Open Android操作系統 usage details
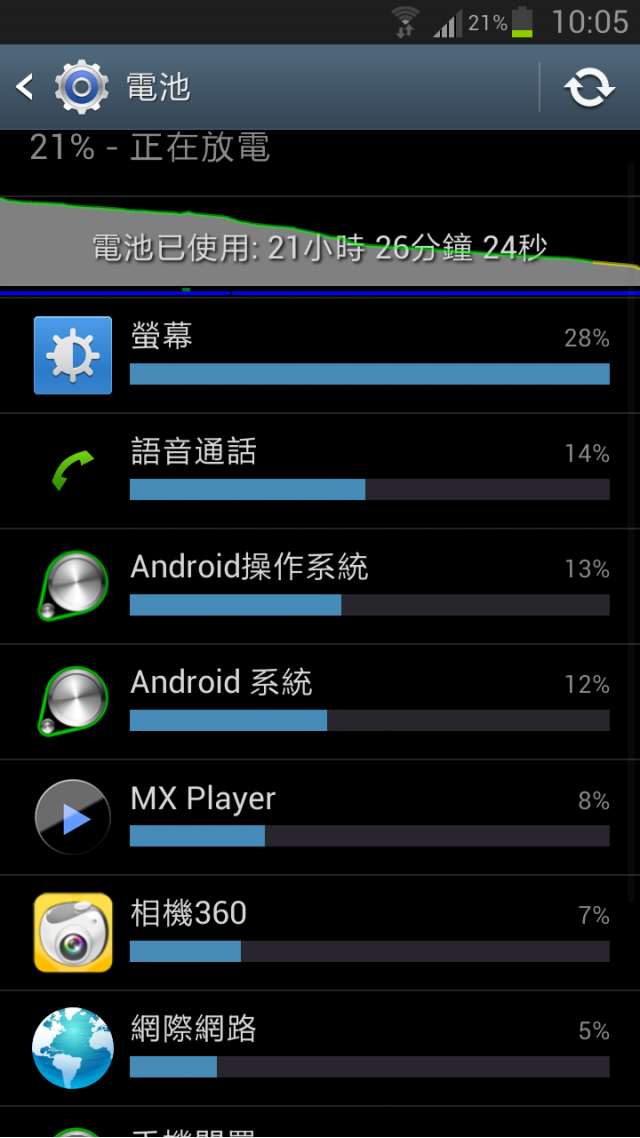 [x=320, y=586]
